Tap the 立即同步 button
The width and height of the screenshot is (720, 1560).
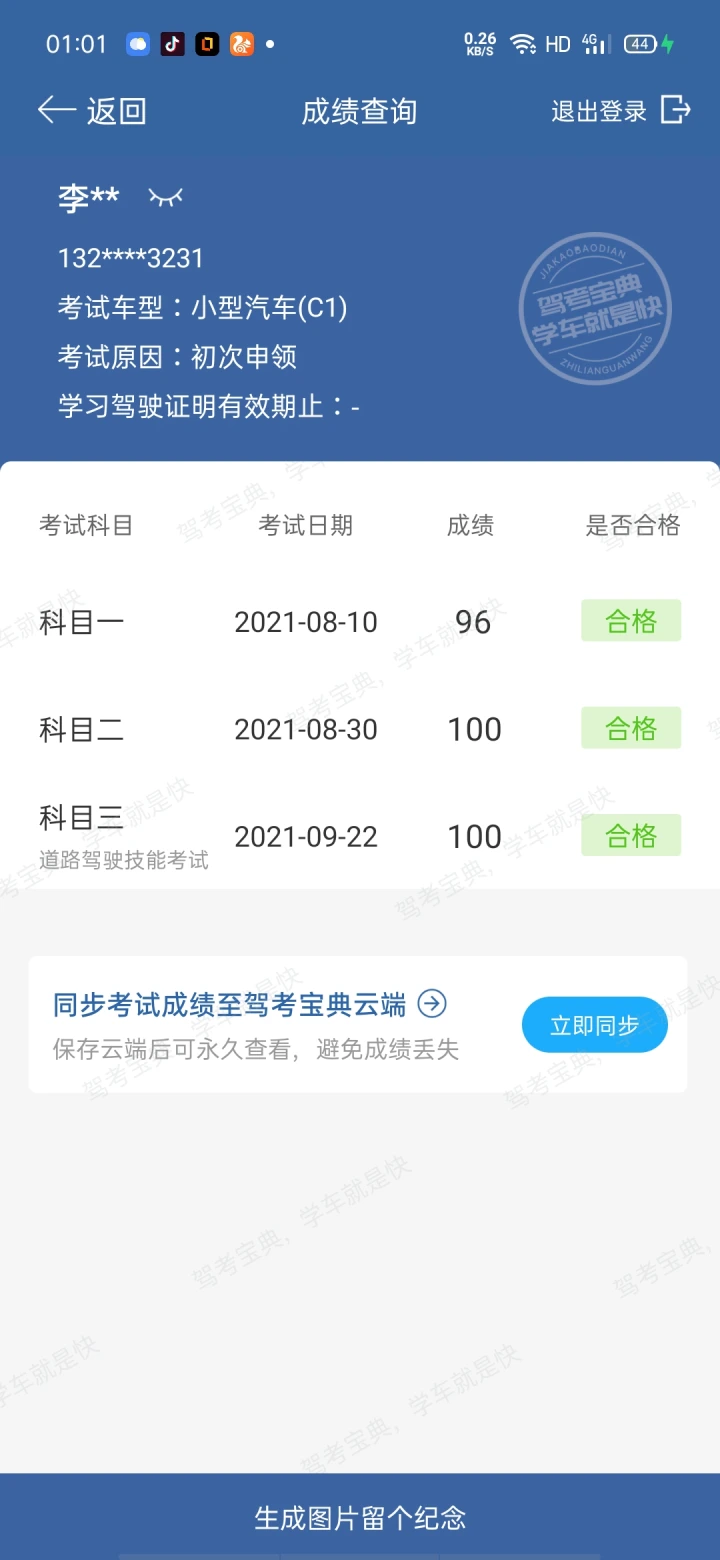coord(595,1025)
